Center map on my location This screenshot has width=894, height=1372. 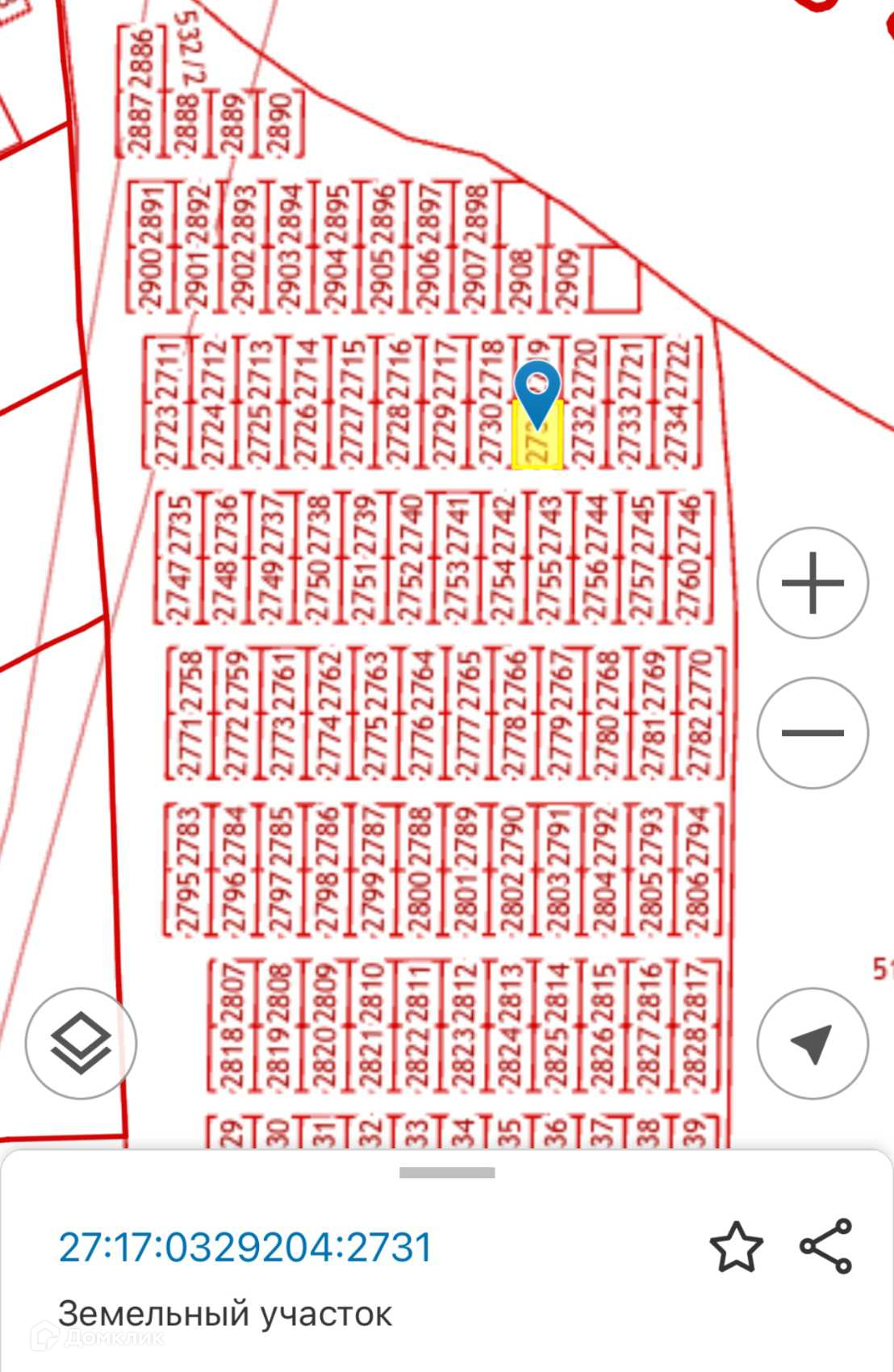pos(813,1043)
